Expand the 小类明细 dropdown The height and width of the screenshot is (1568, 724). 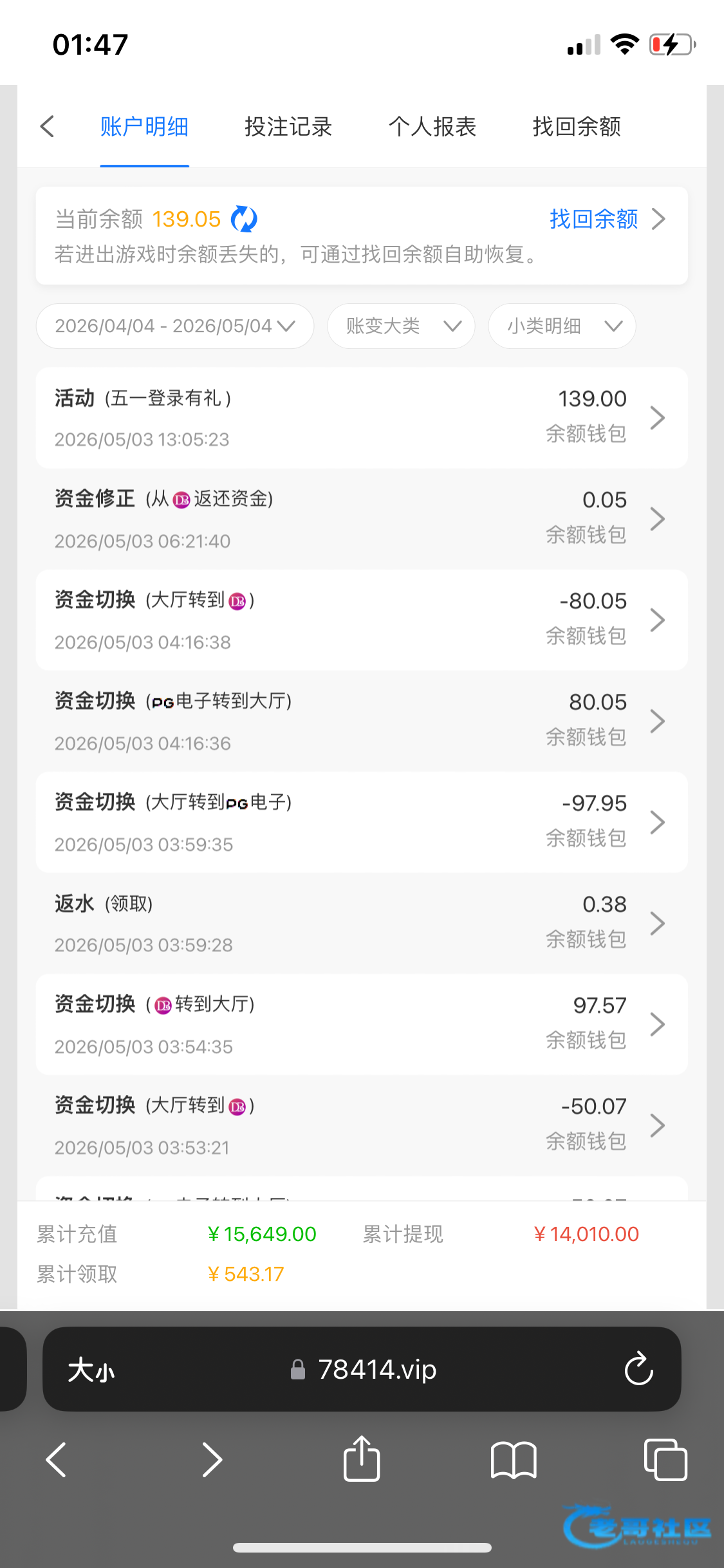[562, 326]
